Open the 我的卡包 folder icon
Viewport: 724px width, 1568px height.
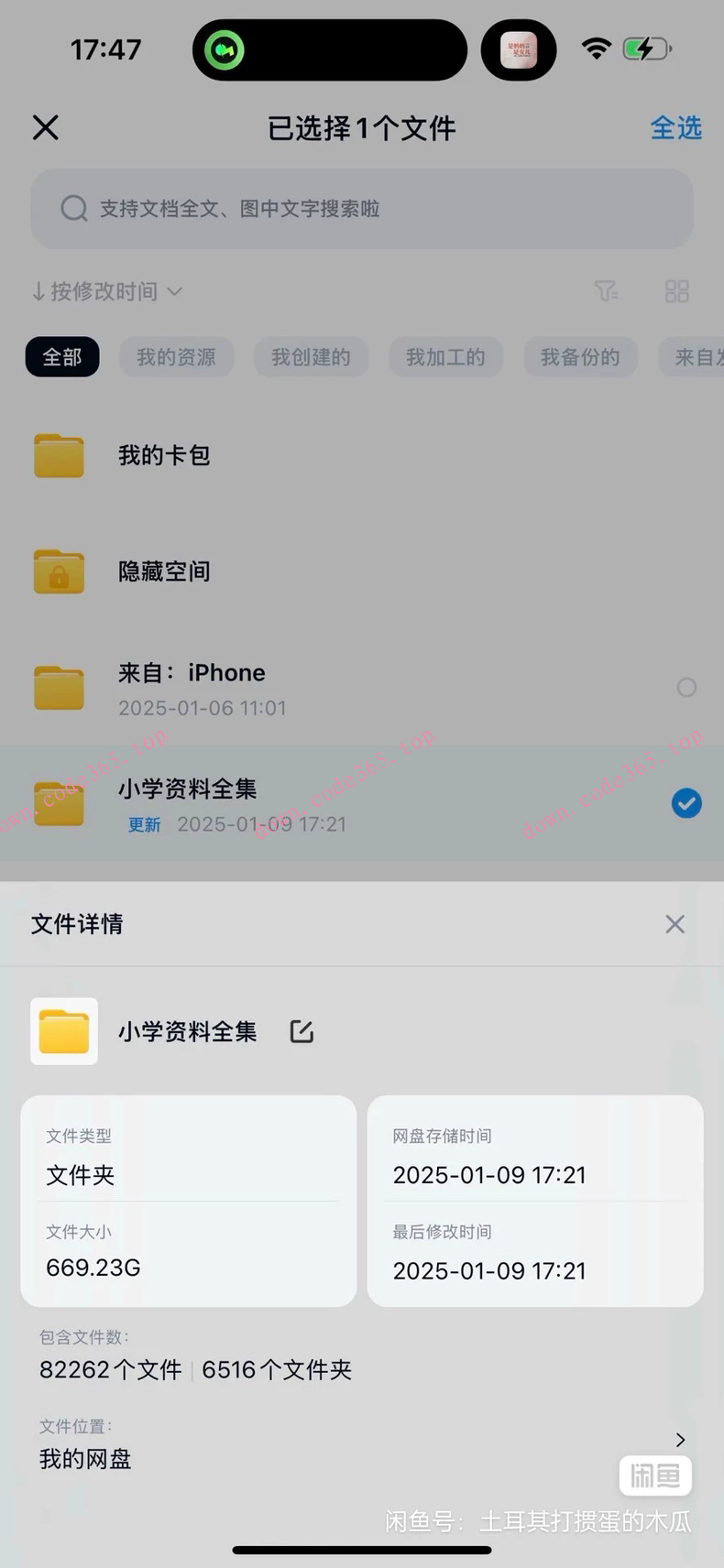(x=59, y=455)
